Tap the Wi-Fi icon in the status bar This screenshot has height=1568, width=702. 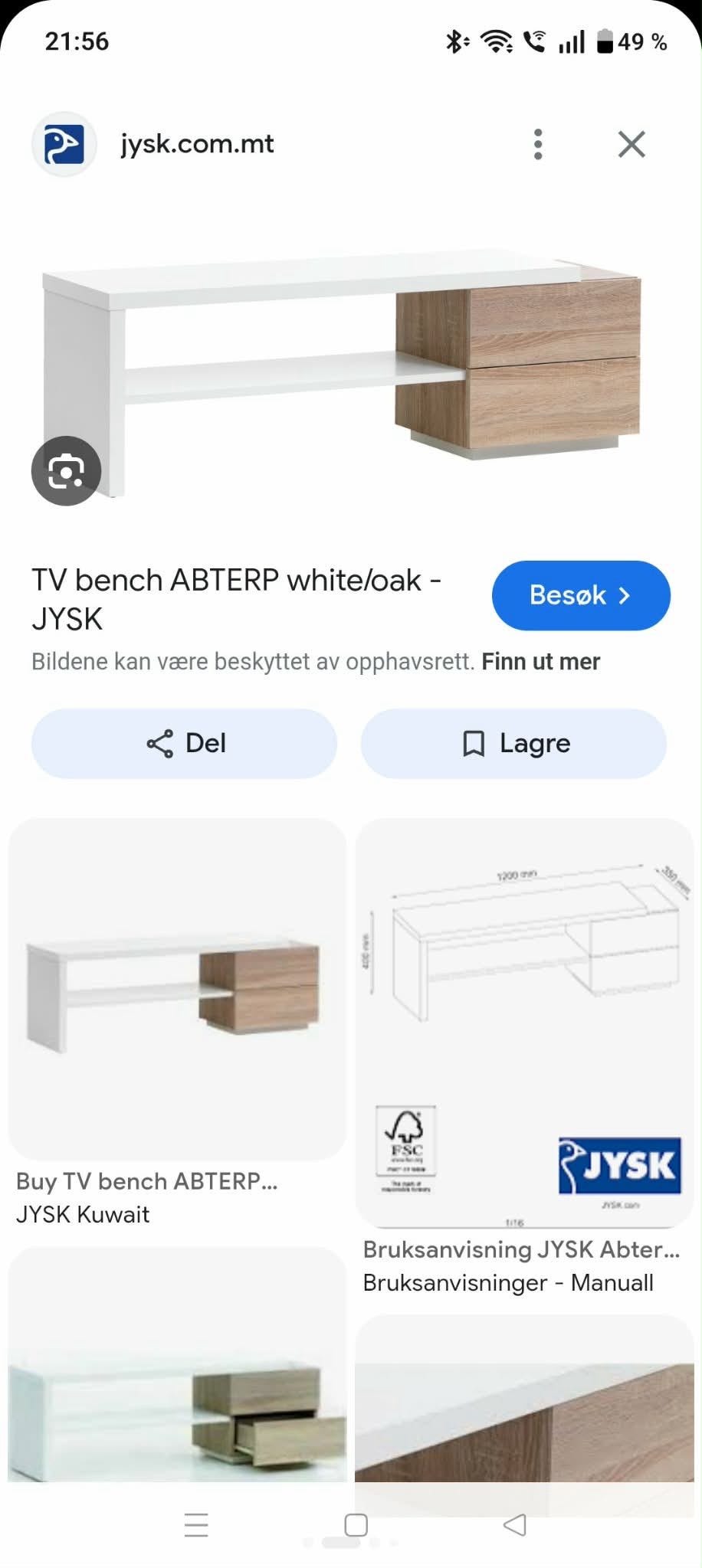click(x=497, y=42)
